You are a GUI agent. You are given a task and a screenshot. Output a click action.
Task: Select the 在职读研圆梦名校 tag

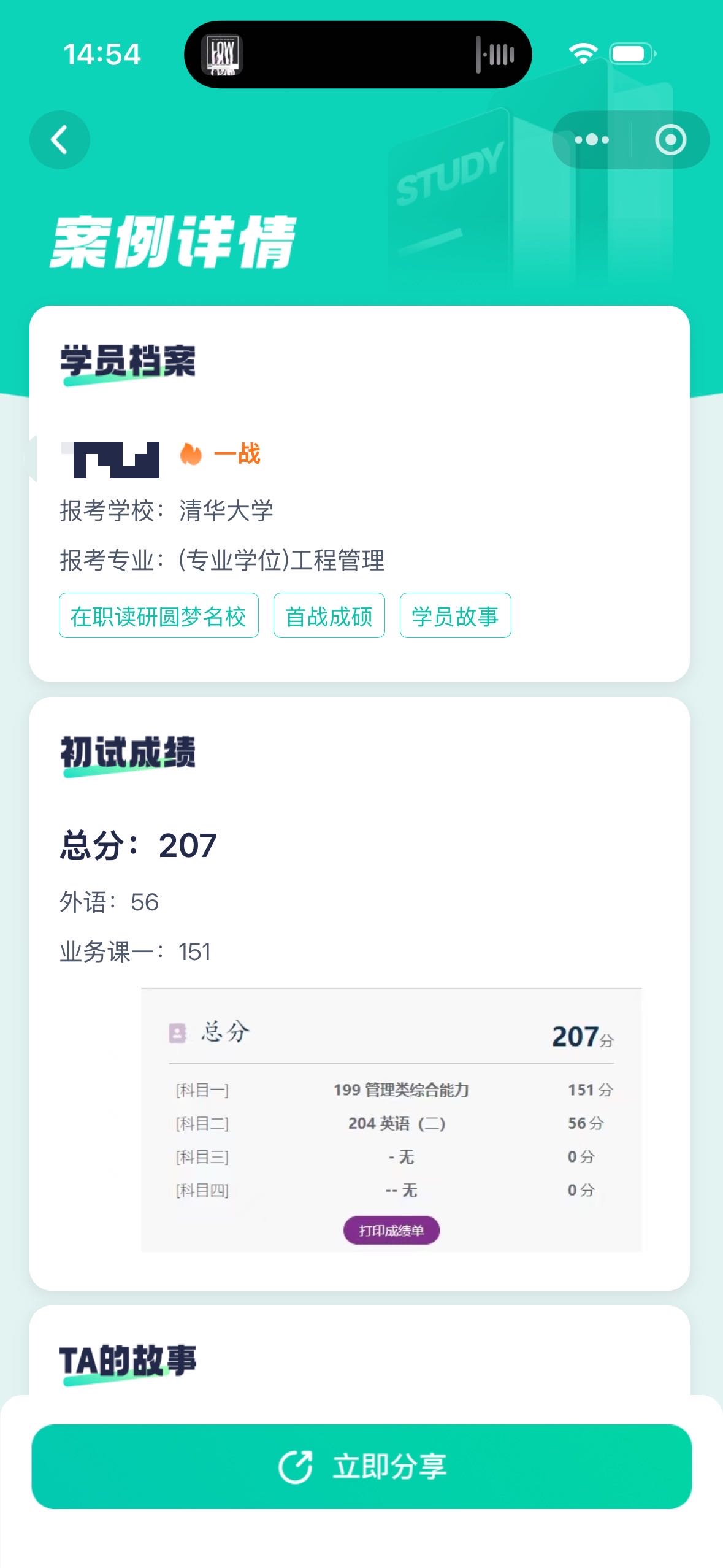click(x=158, y=616)
